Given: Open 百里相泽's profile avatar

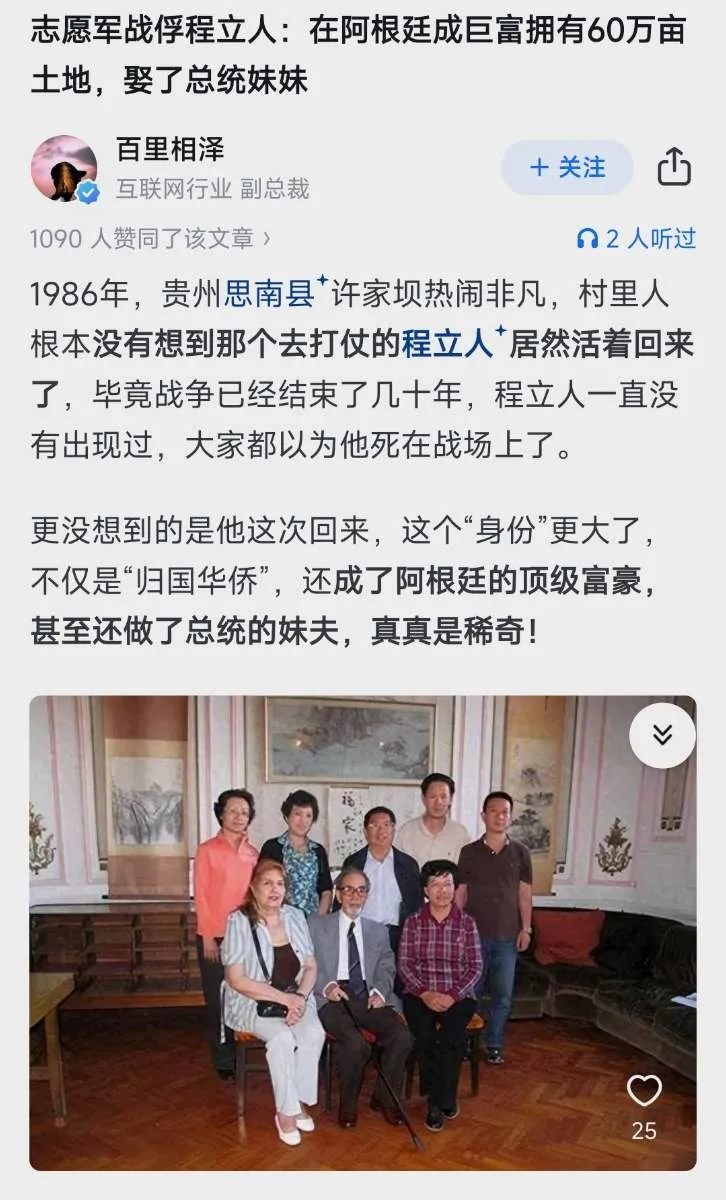Looking at the screenshot, I should pyautogui.click(x=64, y=168).
